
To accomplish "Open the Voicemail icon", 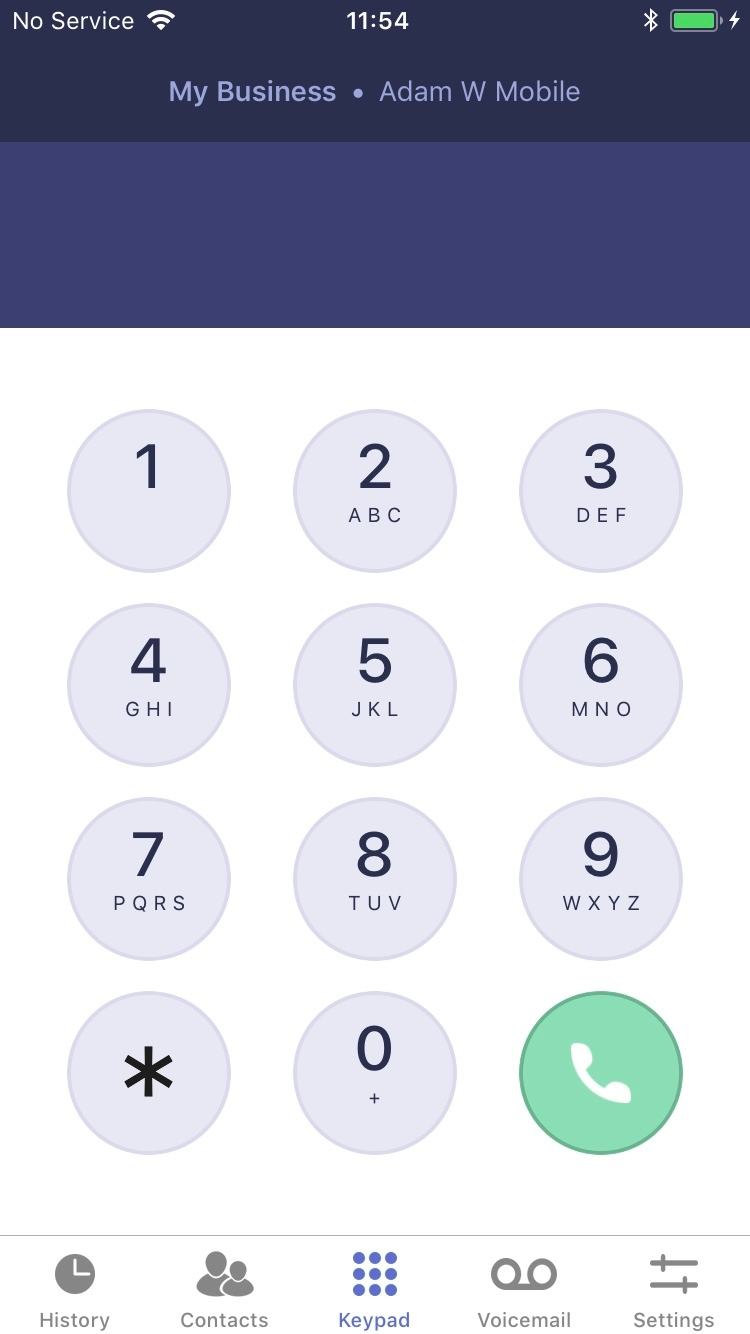I will [524, 1273].
